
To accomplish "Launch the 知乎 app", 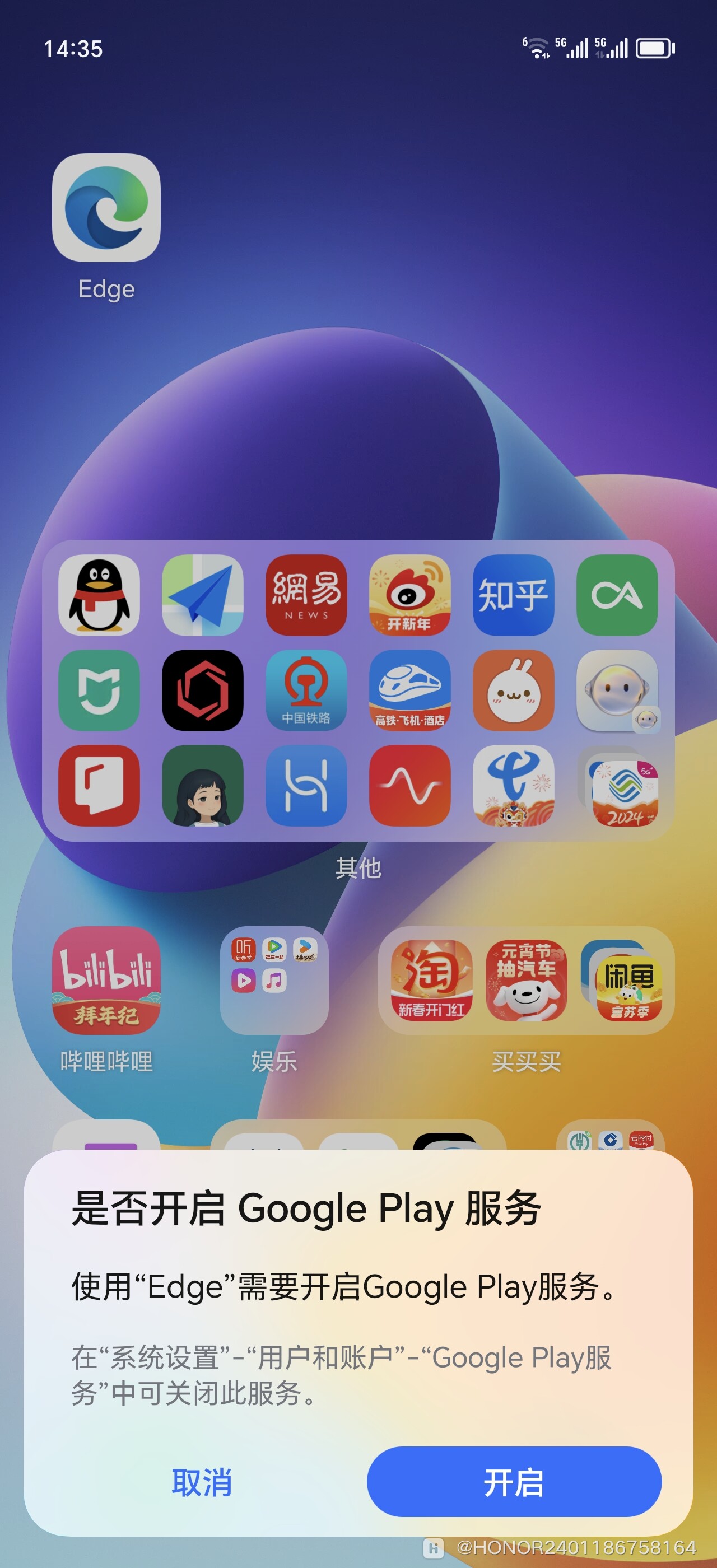I will coord(514,595).
